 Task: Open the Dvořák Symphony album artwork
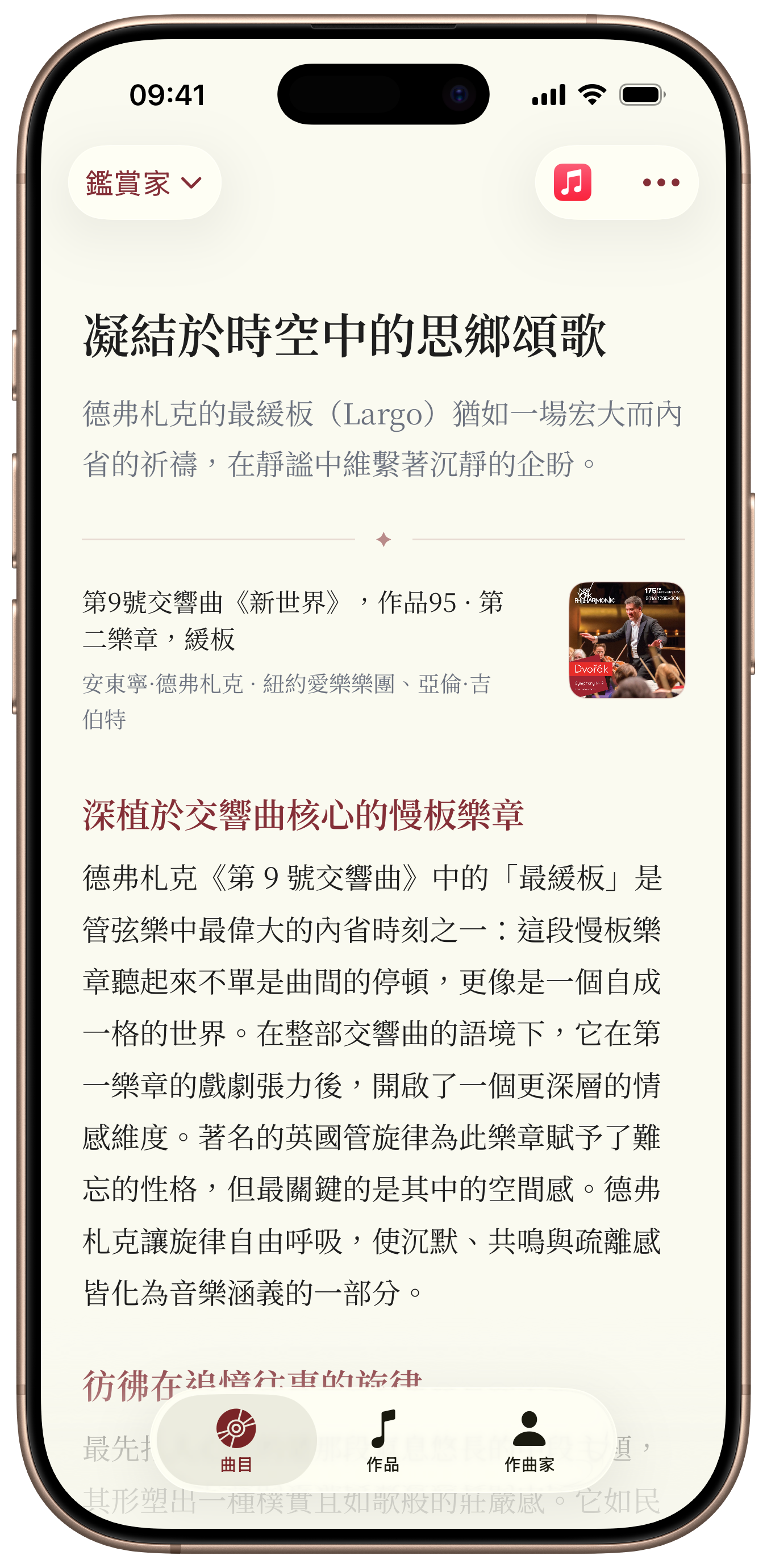627,640
